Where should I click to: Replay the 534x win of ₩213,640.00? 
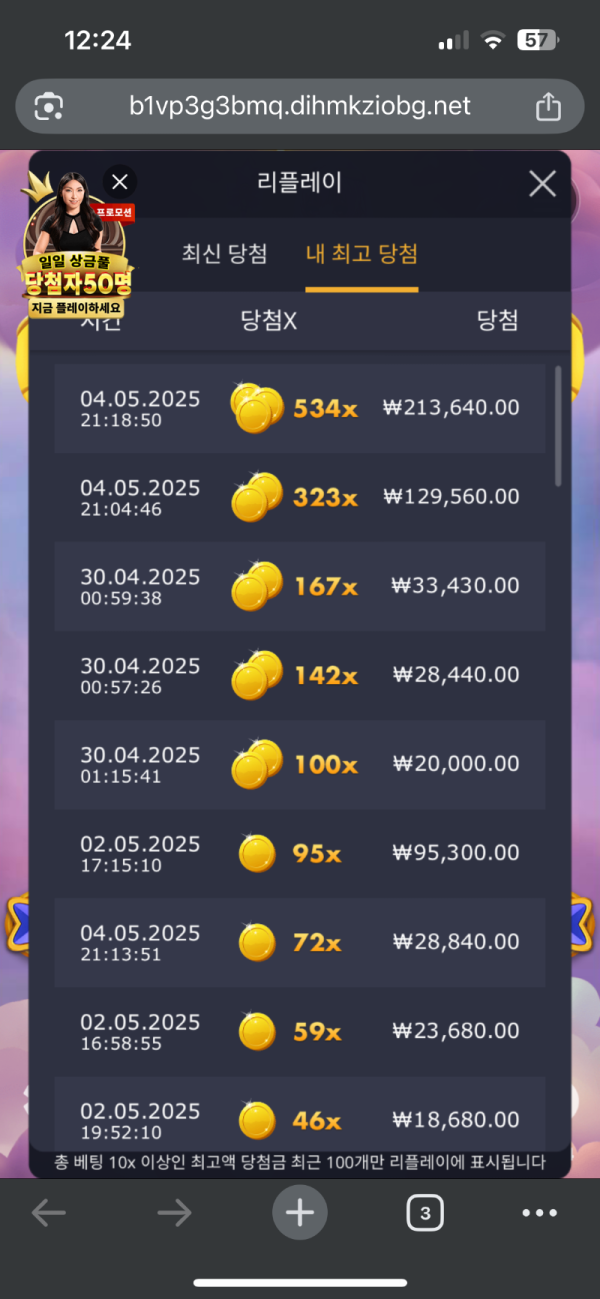[x=300, y=408]
